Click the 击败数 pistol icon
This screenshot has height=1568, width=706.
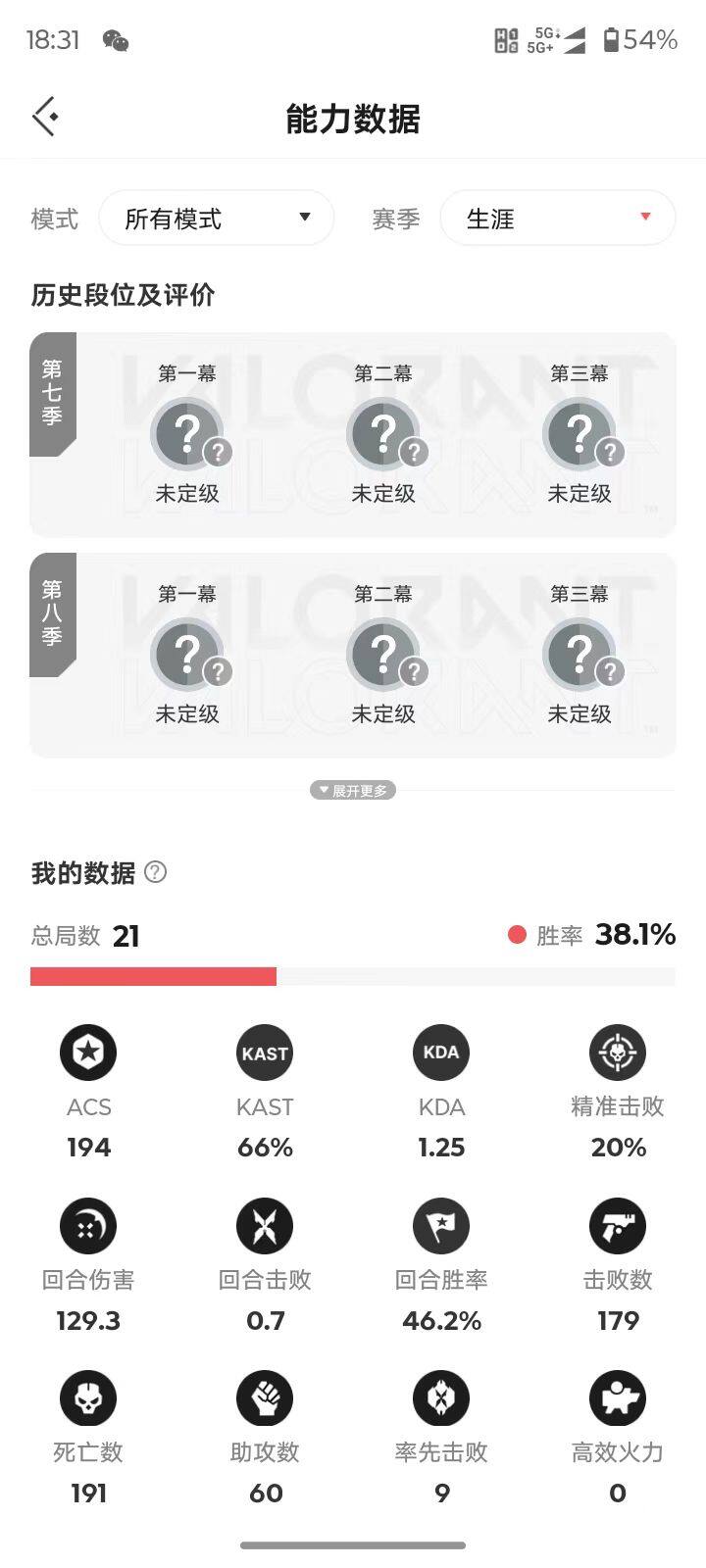[x=618, y=1225]
